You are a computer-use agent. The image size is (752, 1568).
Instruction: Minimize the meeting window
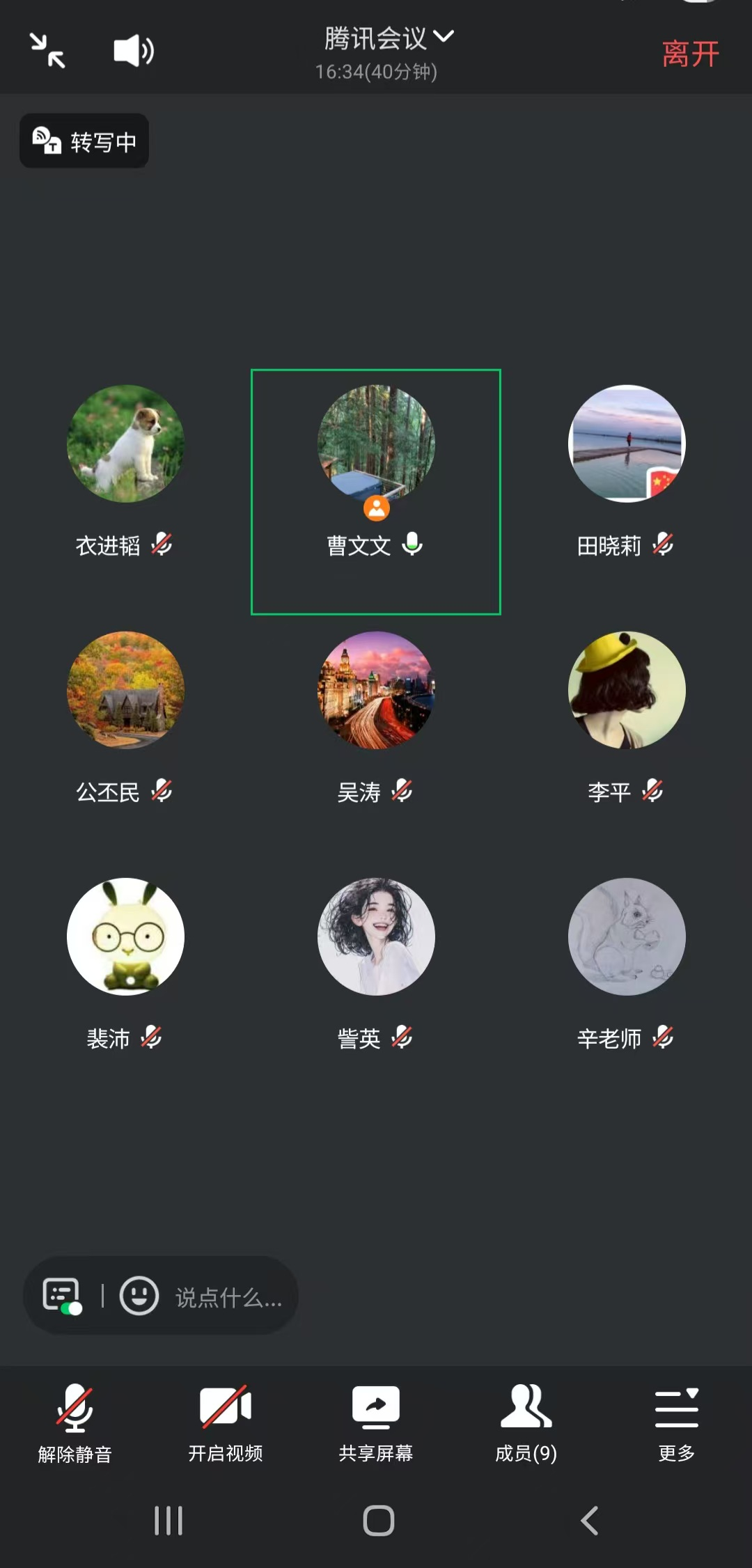(47, 51)
